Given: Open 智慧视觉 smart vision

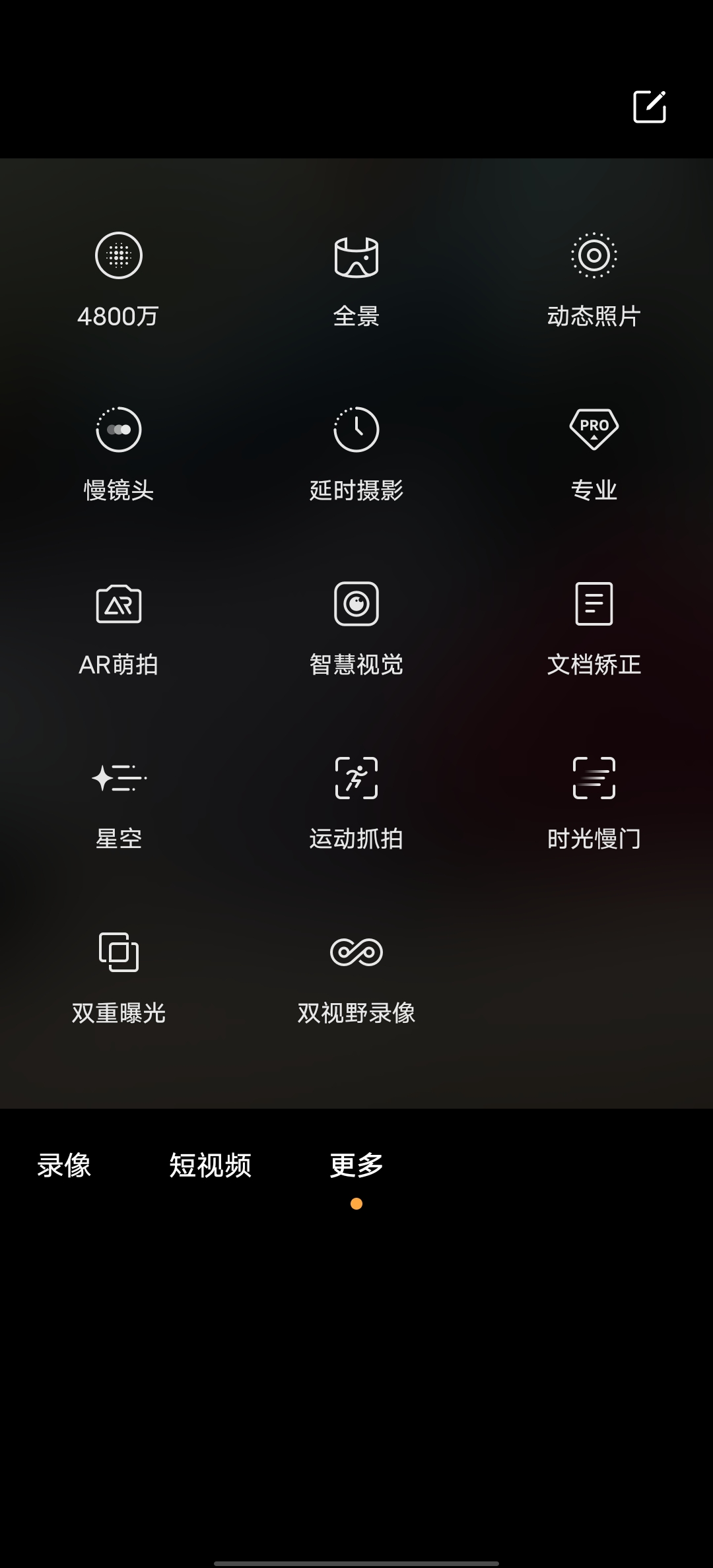Looking at the screenshot, I should [x=356, y=627].
